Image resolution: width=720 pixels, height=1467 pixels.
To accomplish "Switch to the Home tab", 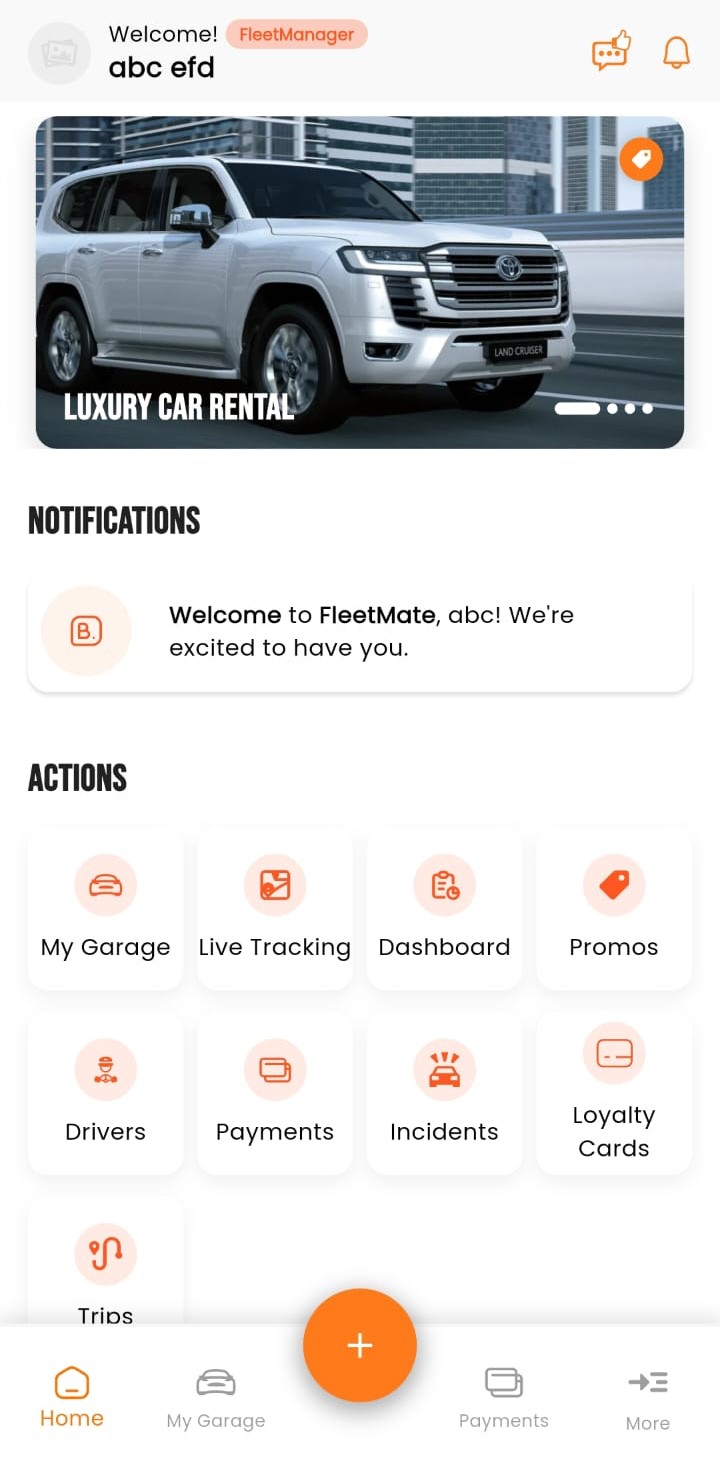I will coord(72,1397).
